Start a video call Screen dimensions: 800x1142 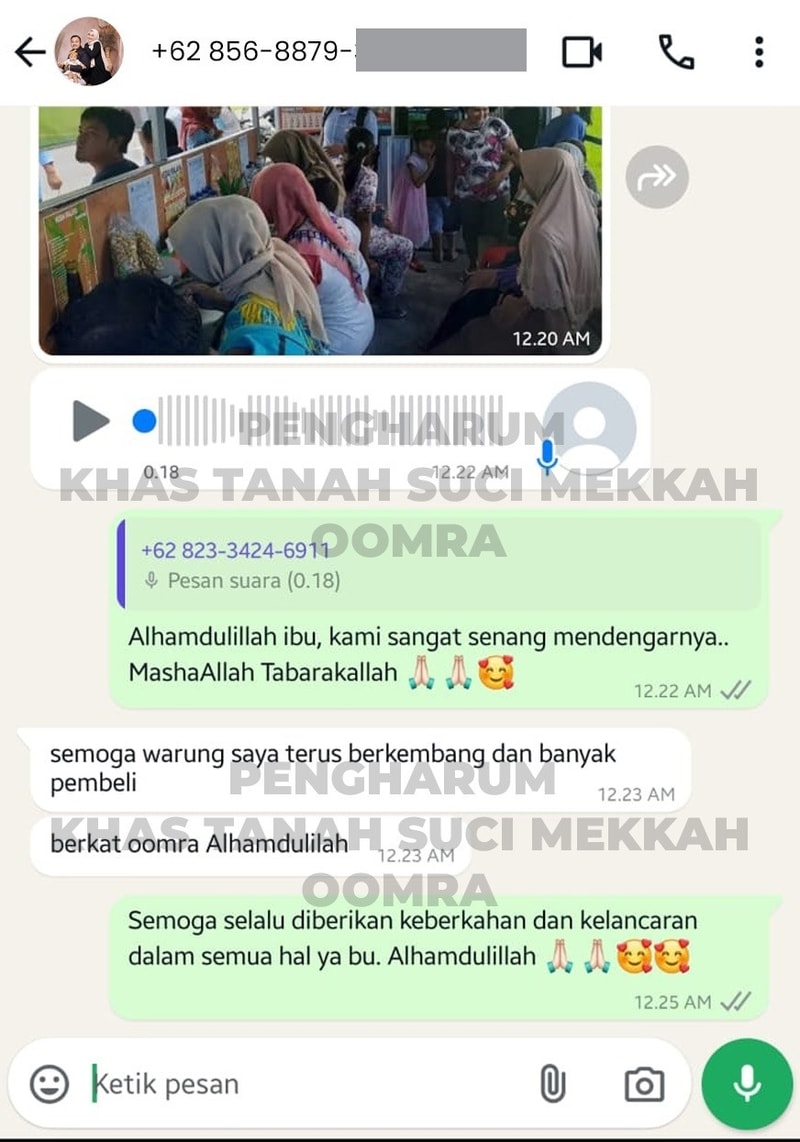(x=582, y=52)
